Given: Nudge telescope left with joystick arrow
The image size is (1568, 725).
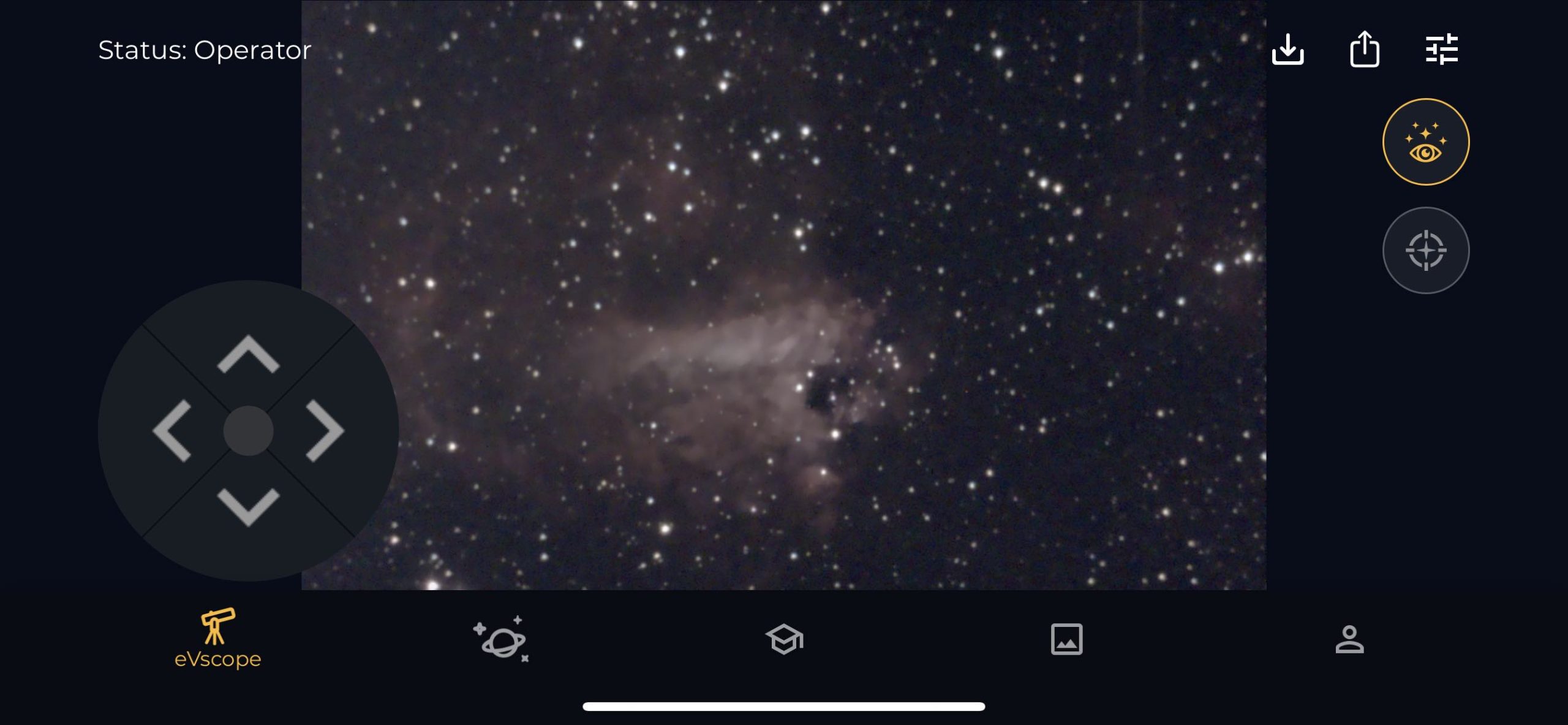Looking at the screenshot, I should coord(173,431).
